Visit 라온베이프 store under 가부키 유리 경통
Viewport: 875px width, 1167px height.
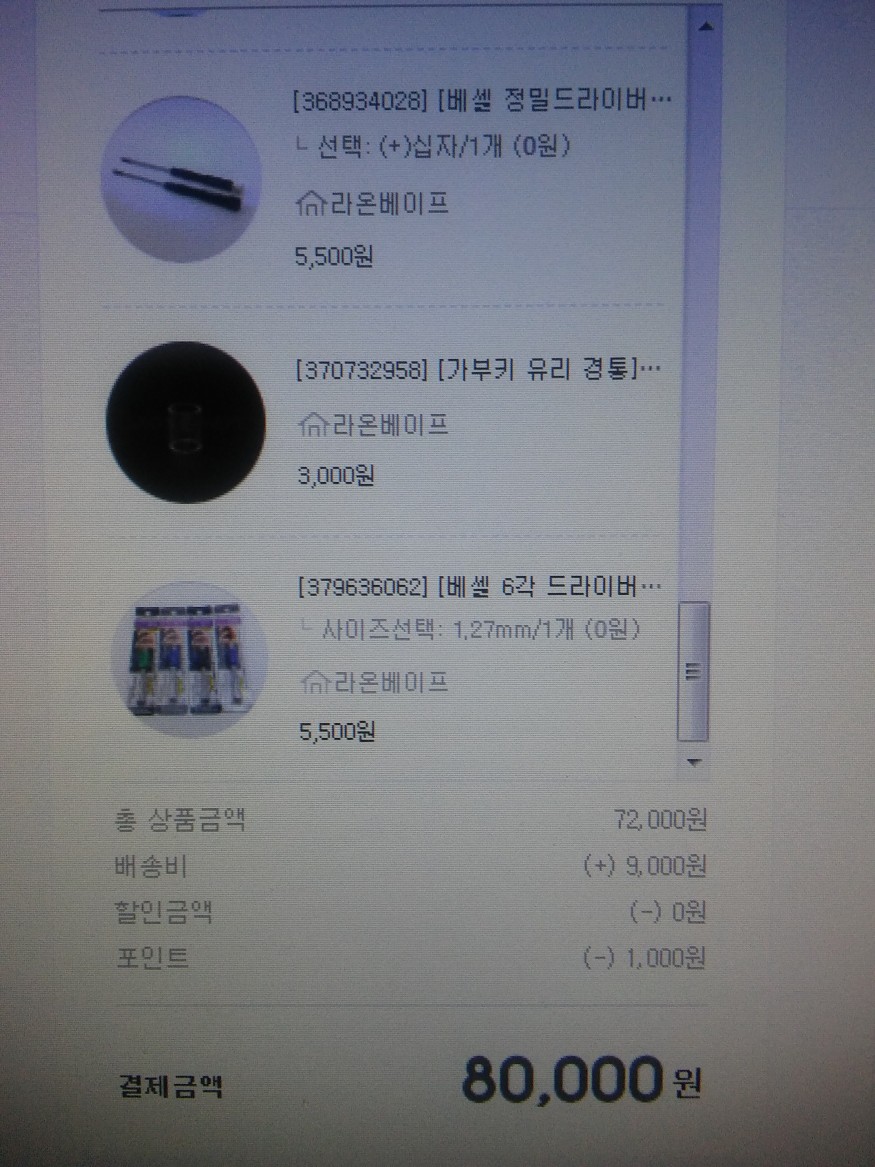[374, 425]
